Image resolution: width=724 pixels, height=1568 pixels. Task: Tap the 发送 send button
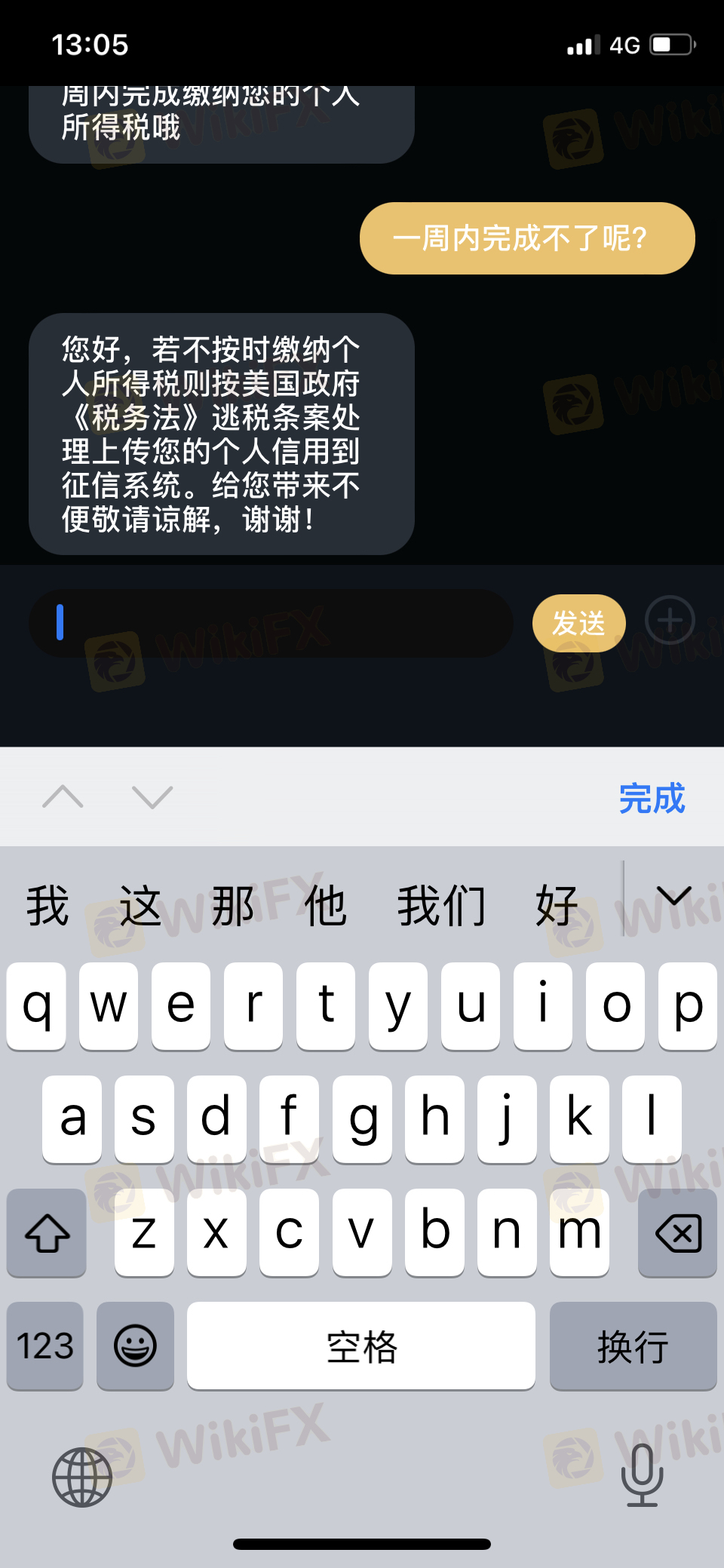[578, 623]
